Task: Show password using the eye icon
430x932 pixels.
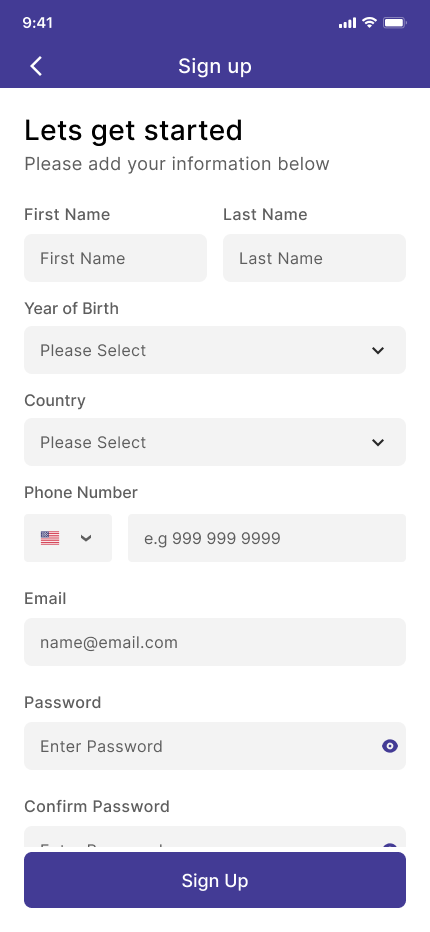Action: click(390, 746)
